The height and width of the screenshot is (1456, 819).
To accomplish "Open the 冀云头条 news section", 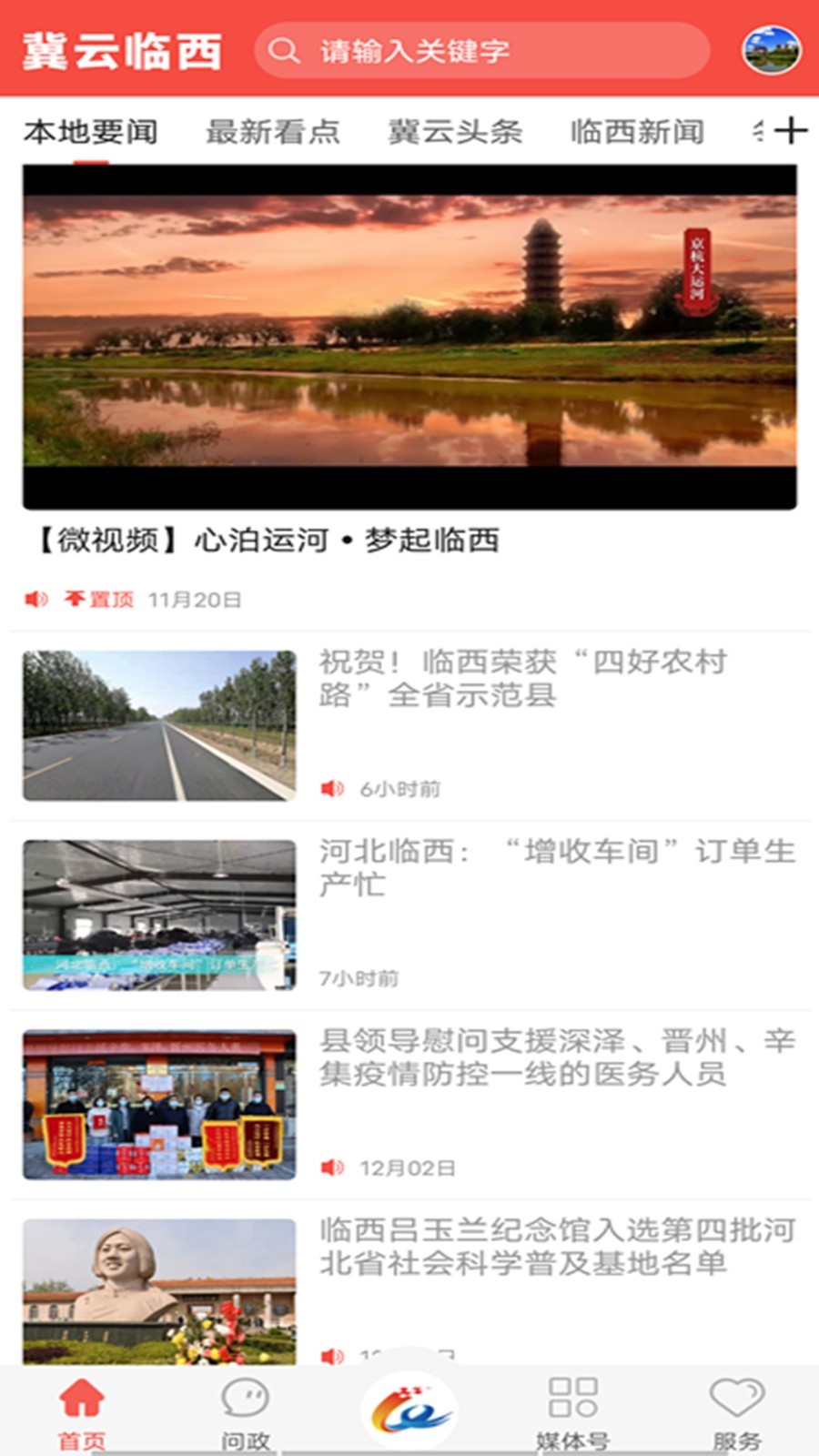I will click(x=457, y=132).
